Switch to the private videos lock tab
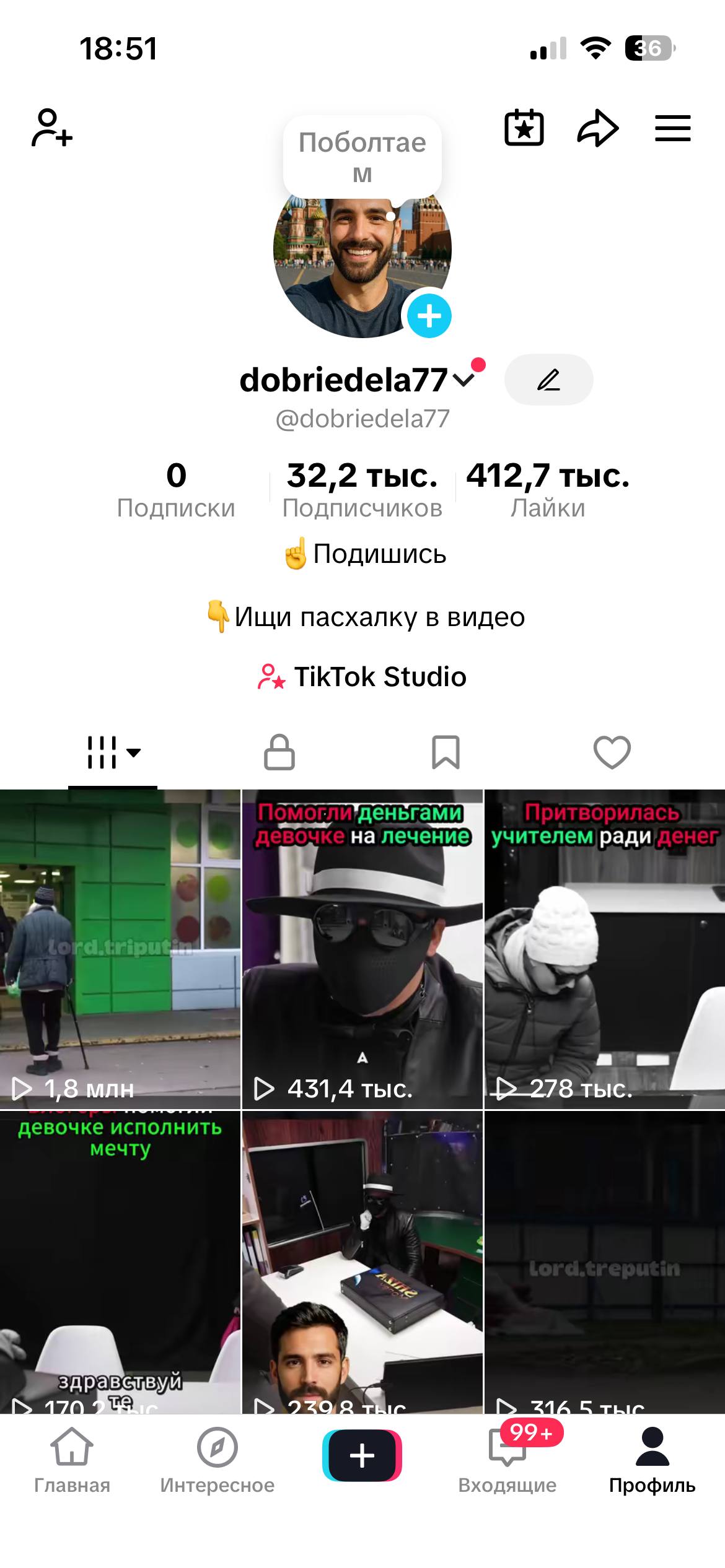Screen dimensions: 725x1568 tap(279, 752)
